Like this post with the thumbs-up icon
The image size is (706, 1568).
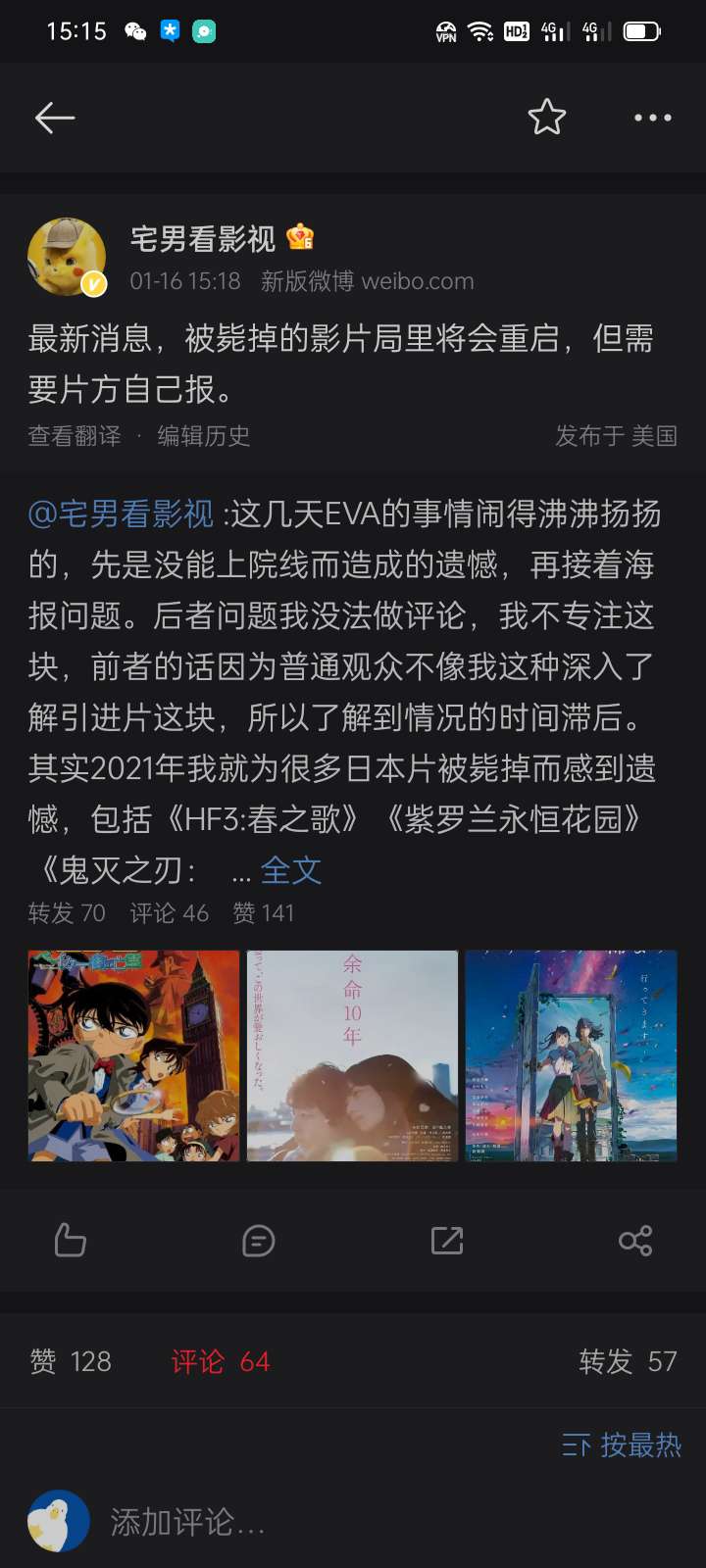click(70, 1241)
